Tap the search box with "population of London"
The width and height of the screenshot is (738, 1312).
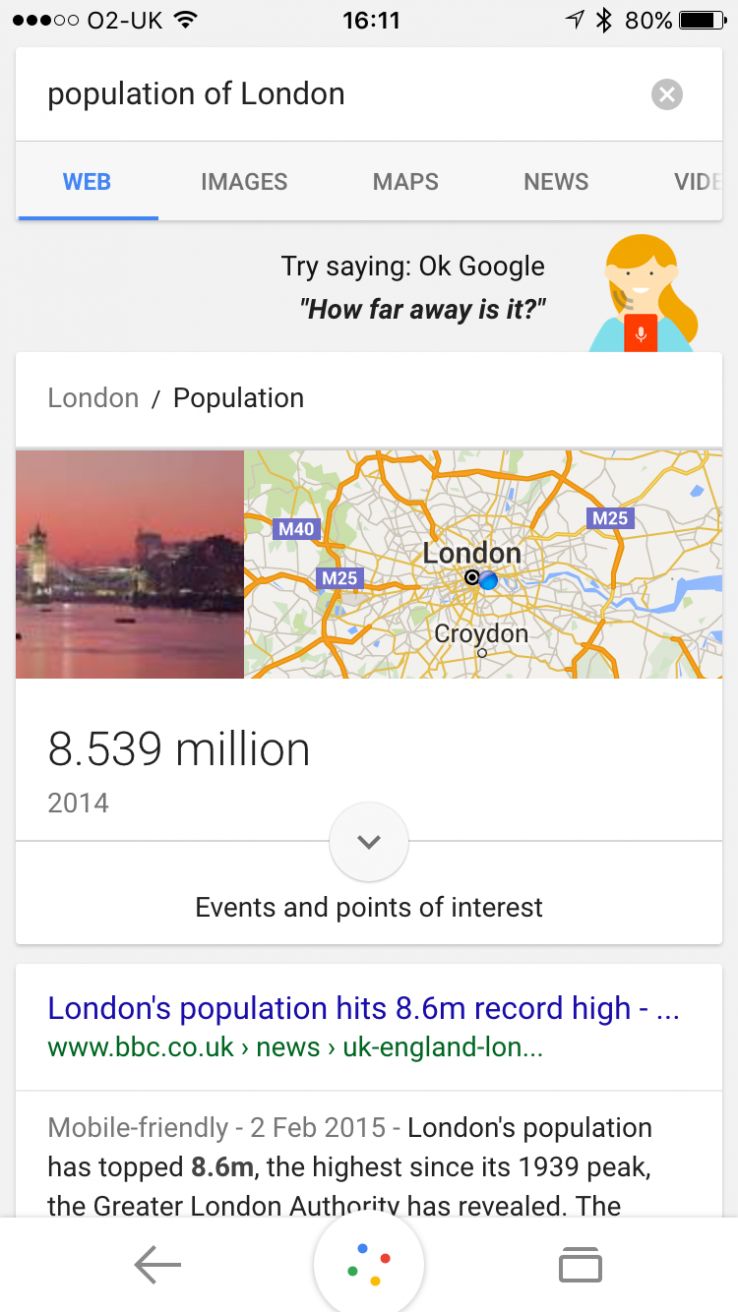[x=330, y=94]
